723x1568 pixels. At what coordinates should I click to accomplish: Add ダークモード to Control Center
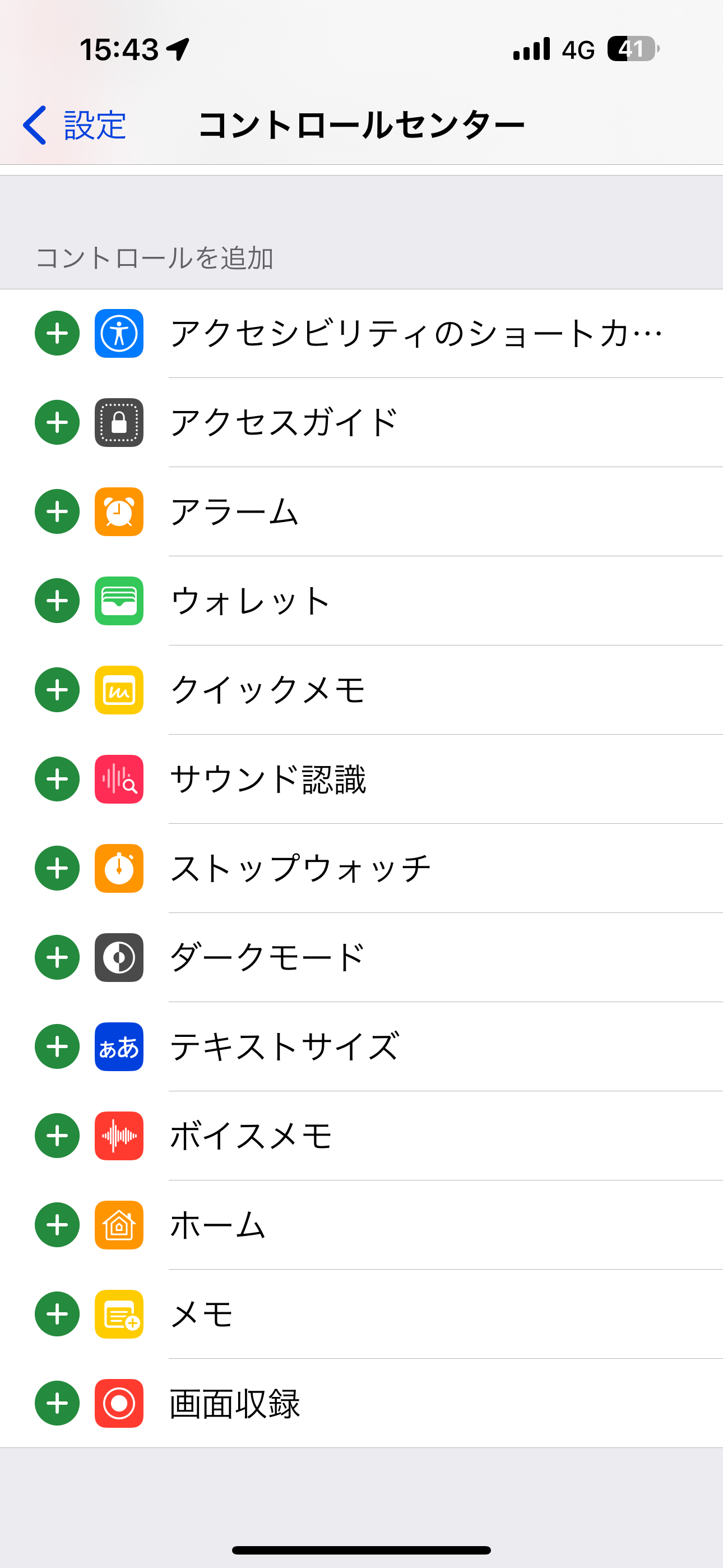click(x=57, y=957)
